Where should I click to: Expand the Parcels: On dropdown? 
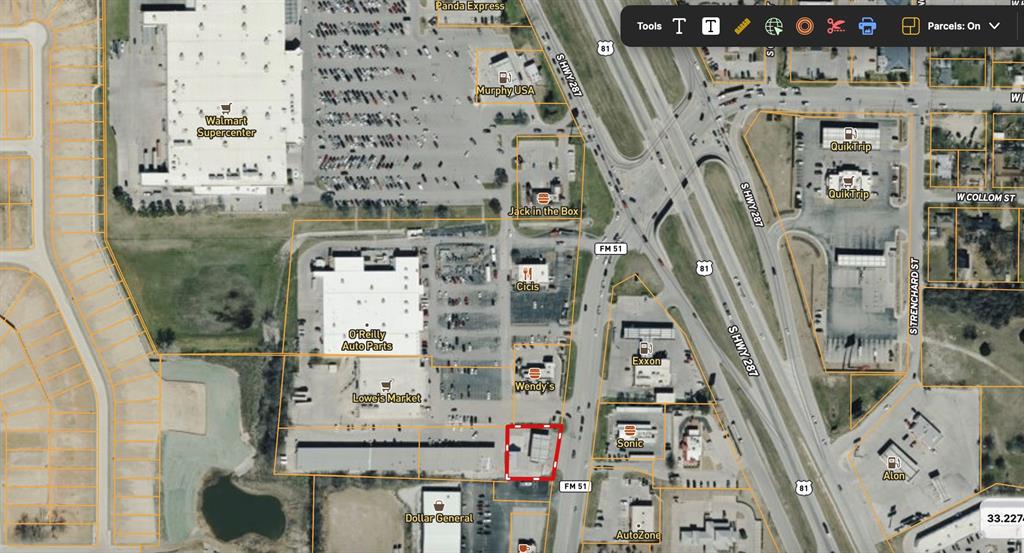993,26
